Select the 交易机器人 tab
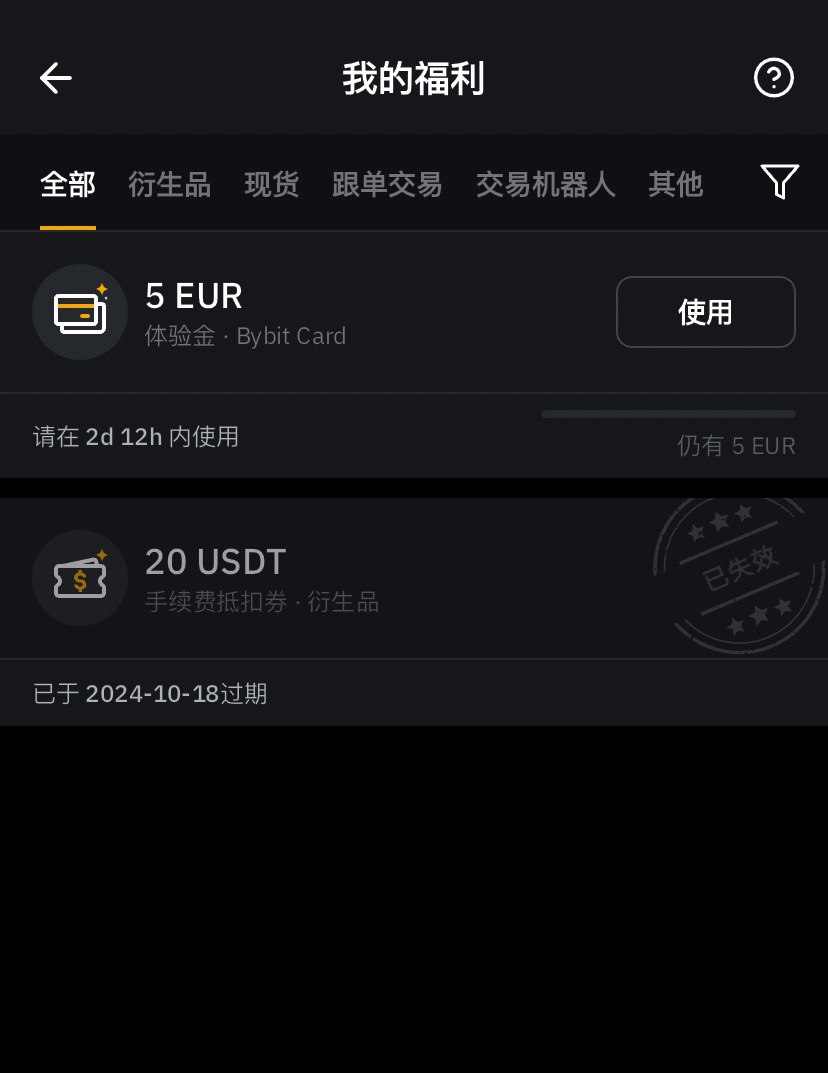This screenshot has height=1073, width=828. (x=545, y=185)
